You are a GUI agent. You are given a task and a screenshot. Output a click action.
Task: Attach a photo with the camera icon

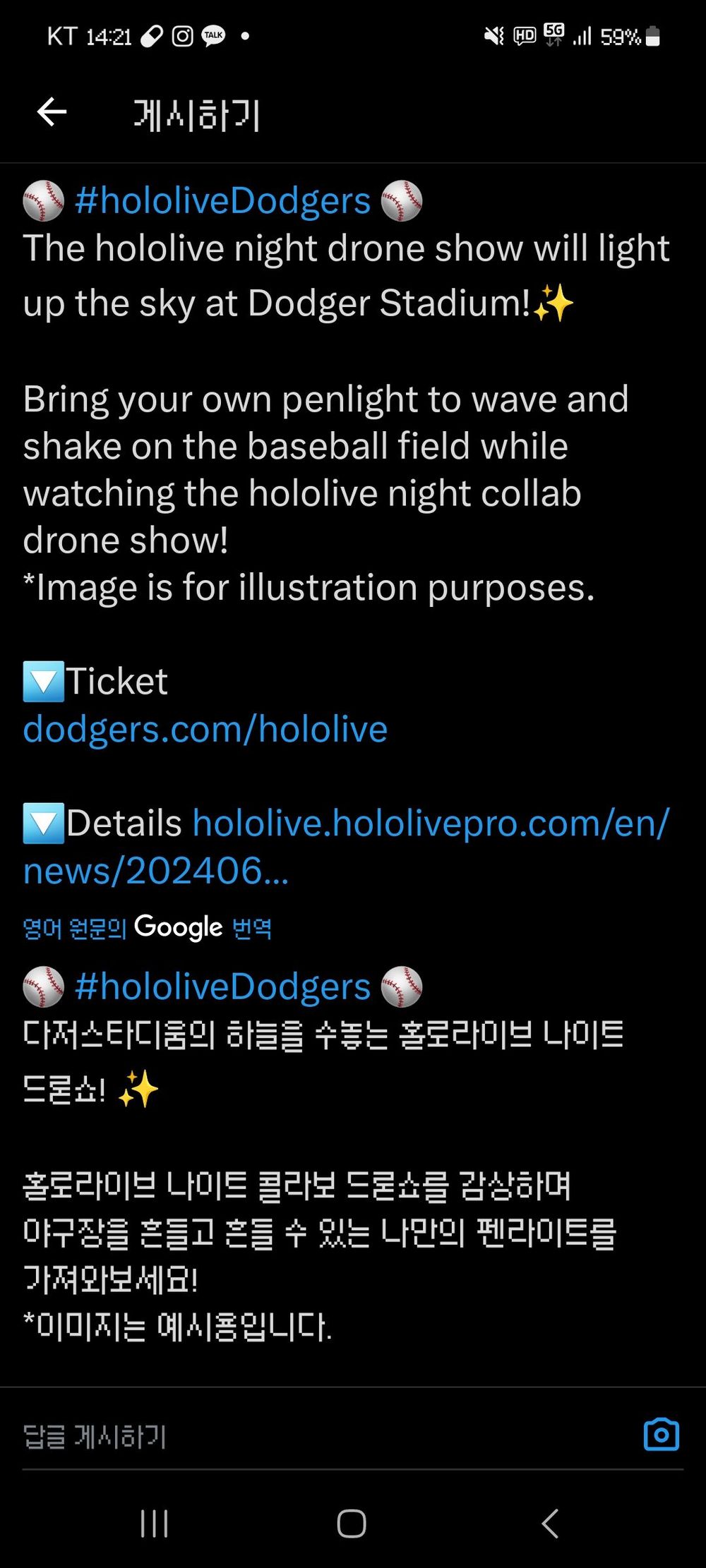pyautogui.click(x=661, y=1435)
